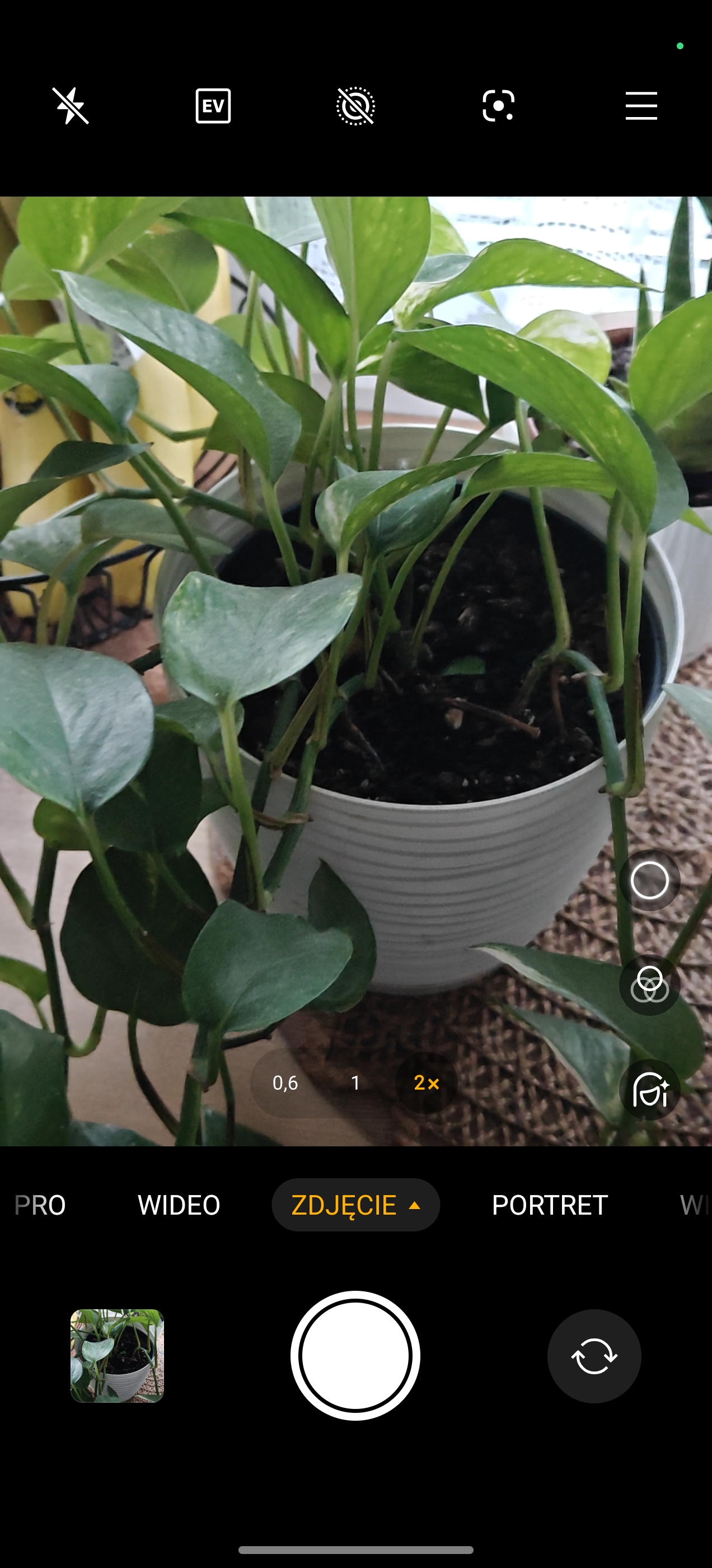Switch to PRO mode

39,1205
